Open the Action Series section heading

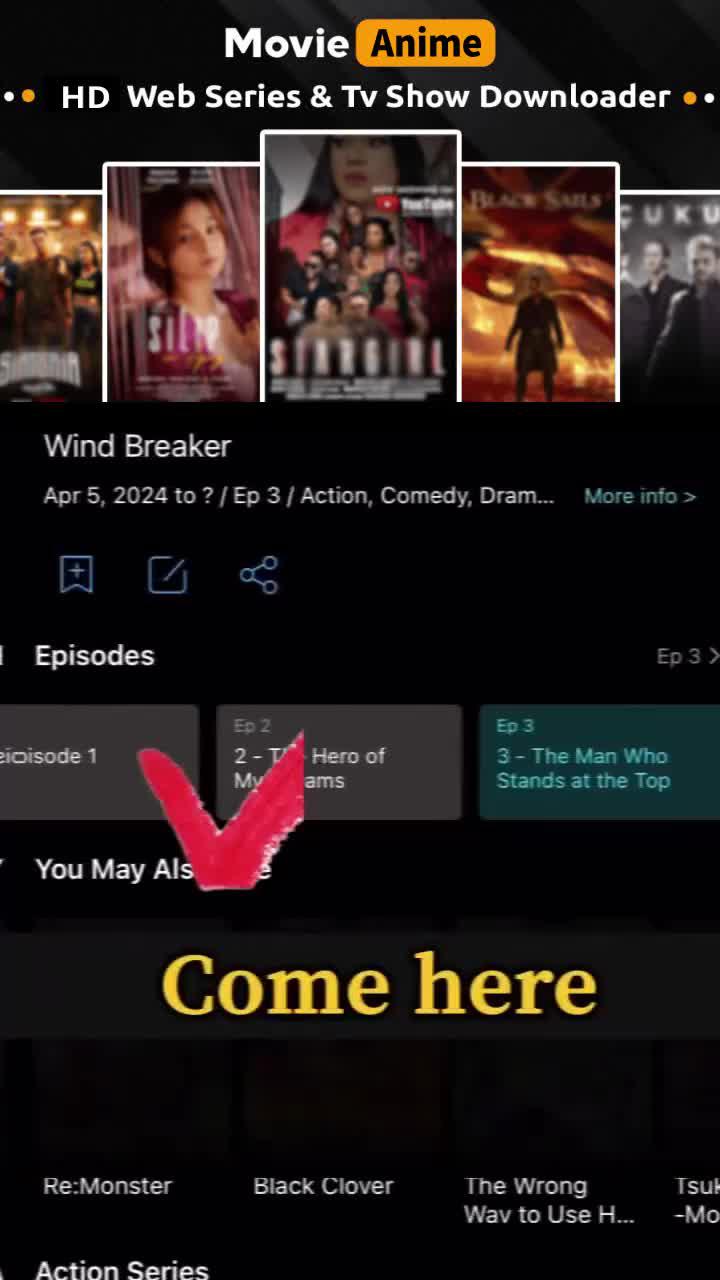[x=120, y=1268]
